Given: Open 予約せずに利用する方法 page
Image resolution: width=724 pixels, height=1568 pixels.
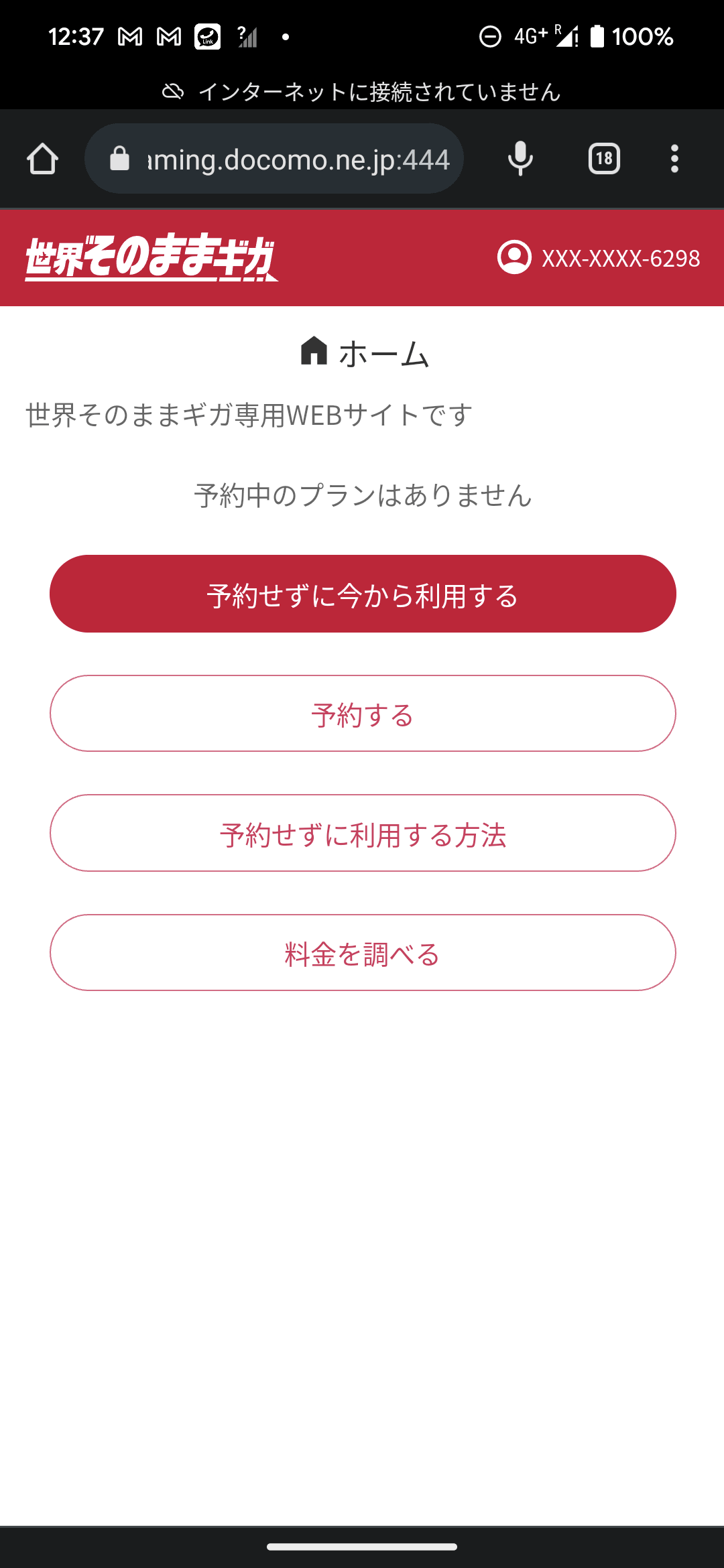Looking at the screenshot, I should pyautogui.click(x=362, y=834).
